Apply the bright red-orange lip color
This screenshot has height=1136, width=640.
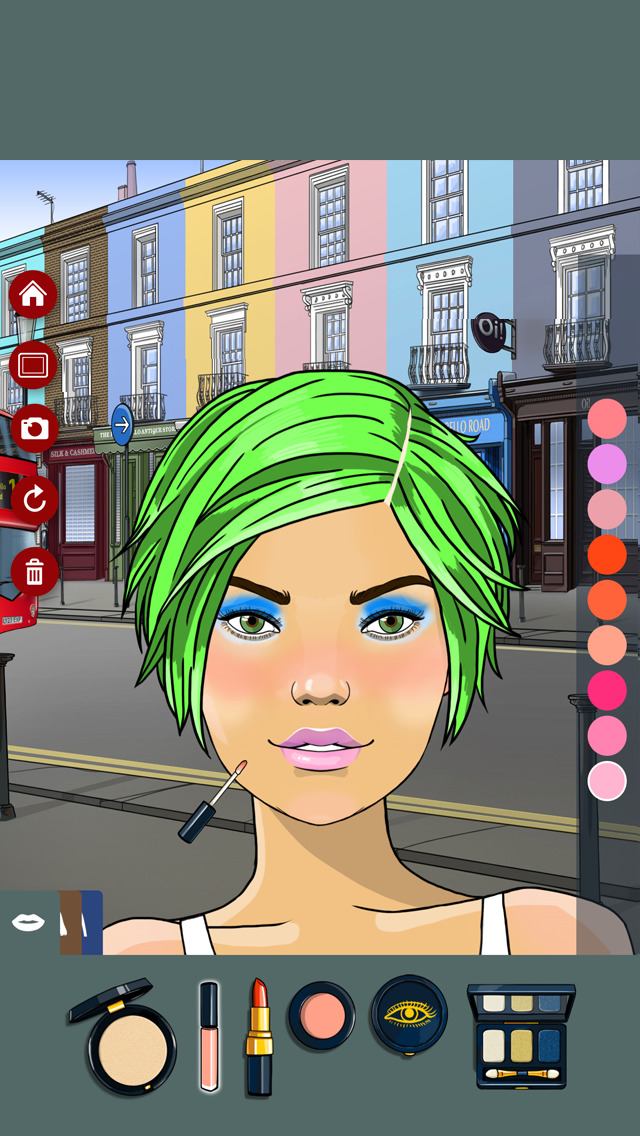[x=607, y=554]
